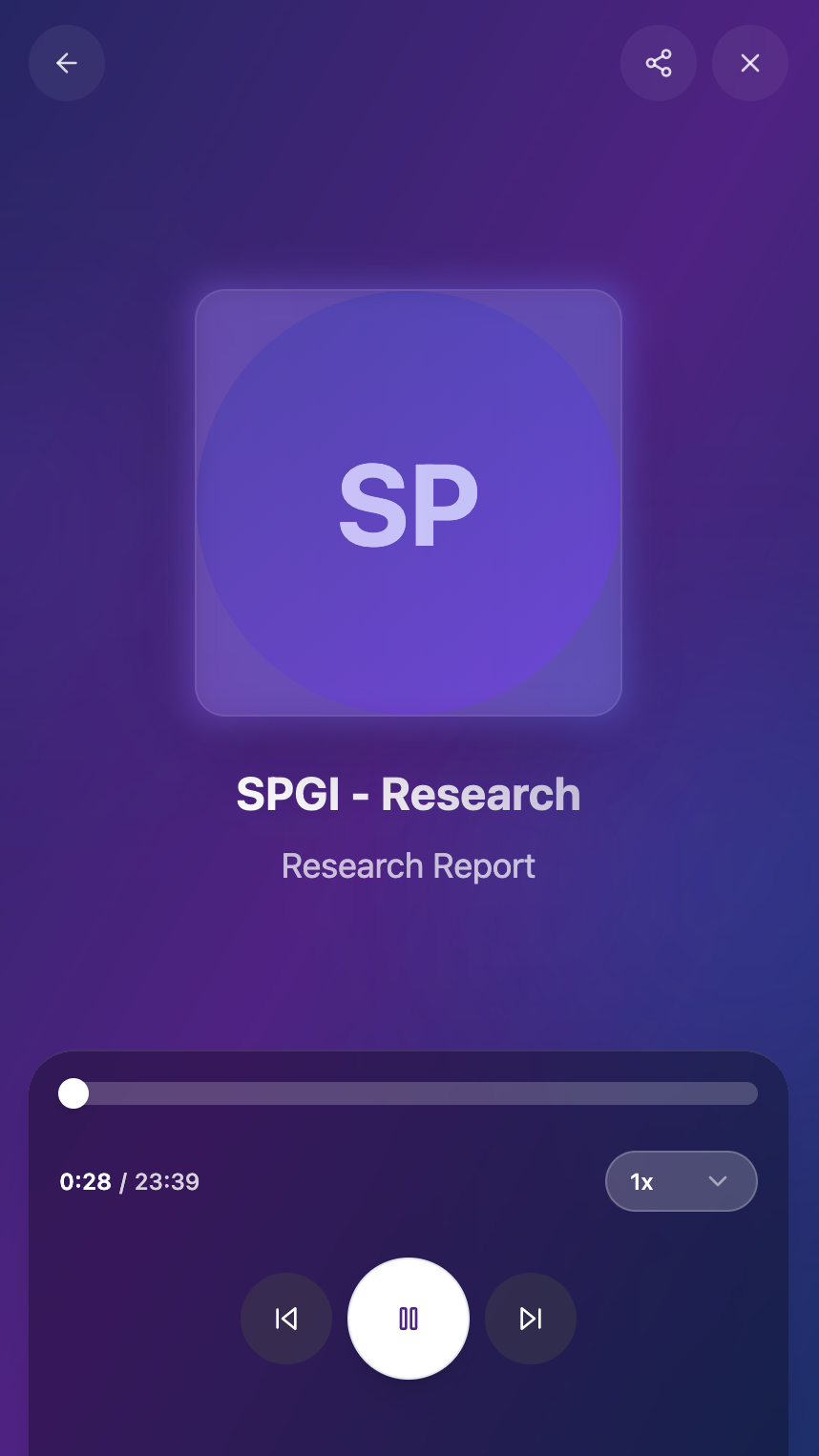The height and width of the screenshot is (1456, 819).
Task: Skip to the next track
Action: [531, 1319]
